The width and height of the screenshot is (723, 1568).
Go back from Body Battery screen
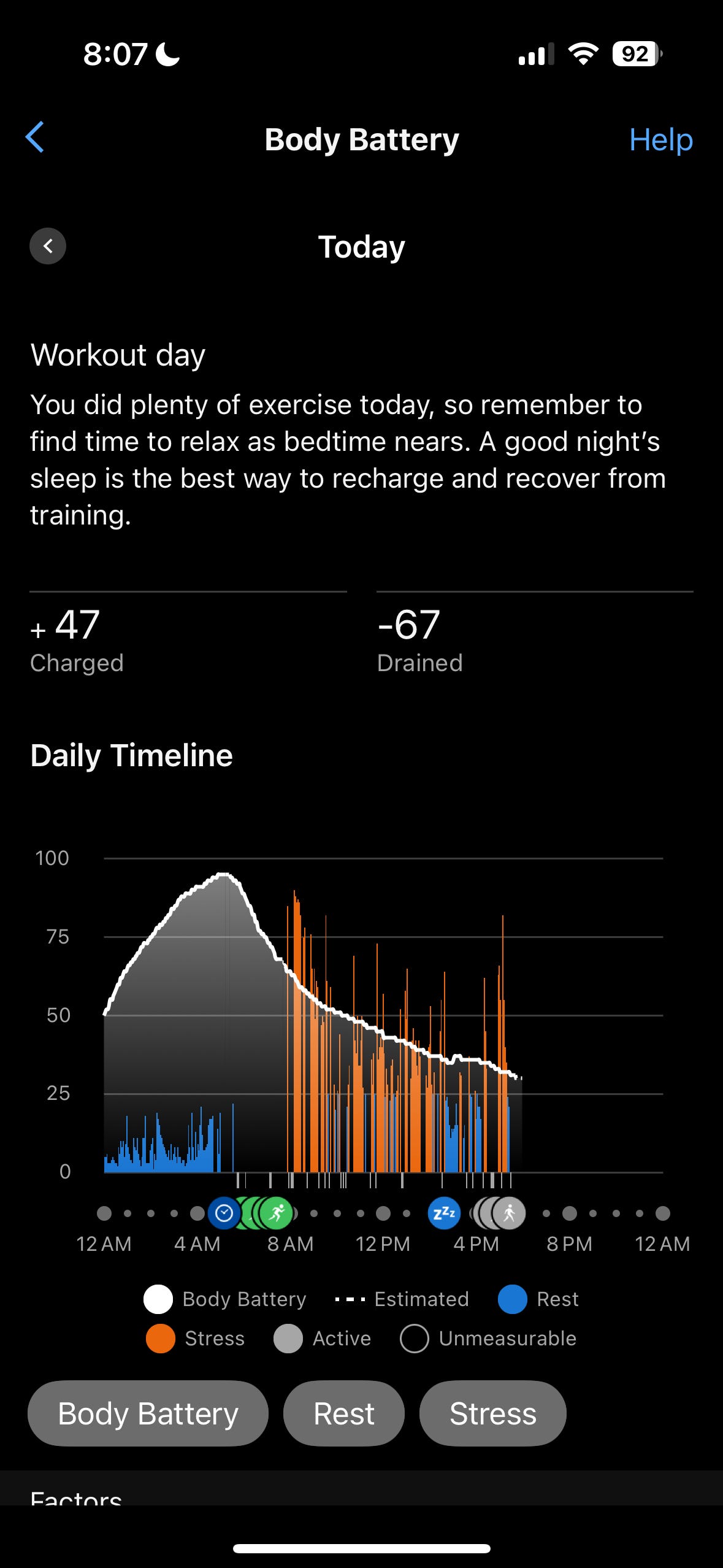(35, 137)
